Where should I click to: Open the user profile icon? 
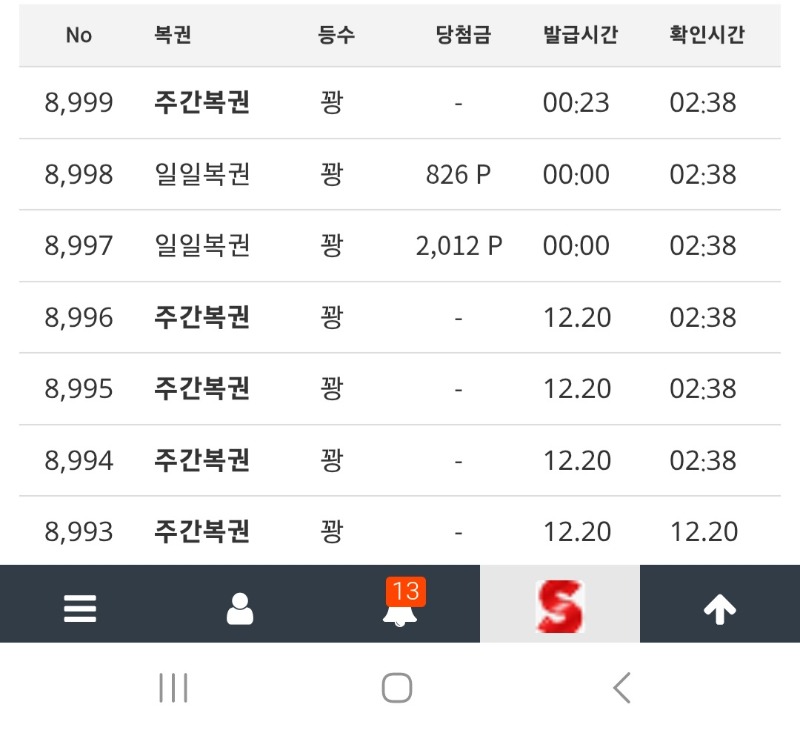(240, 607)
